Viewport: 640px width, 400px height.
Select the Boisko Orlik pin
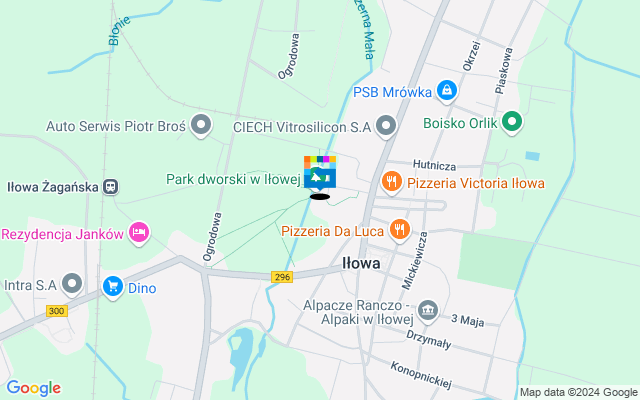click(512, 124)
